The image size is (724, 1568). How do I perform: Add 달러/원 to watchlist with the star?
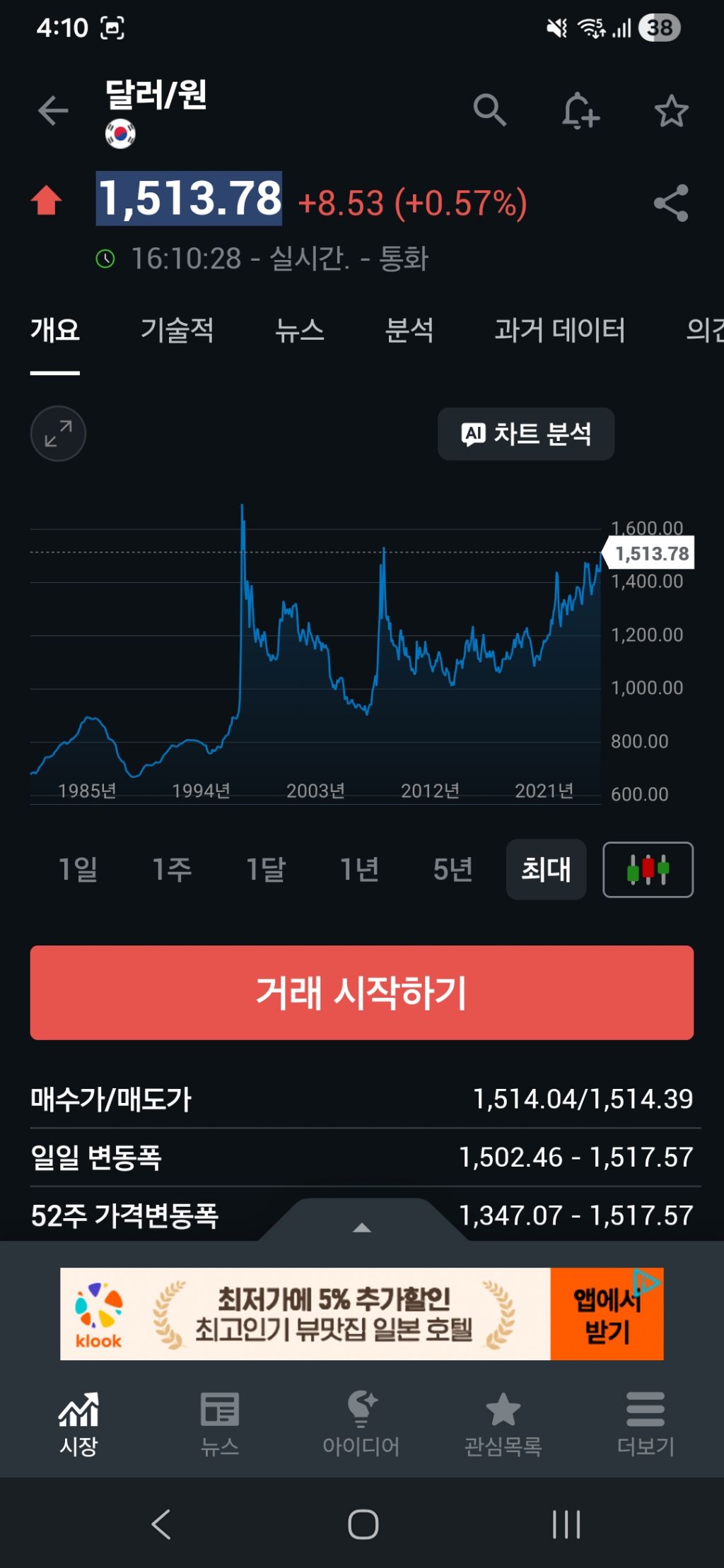click(x=671, y=111)
